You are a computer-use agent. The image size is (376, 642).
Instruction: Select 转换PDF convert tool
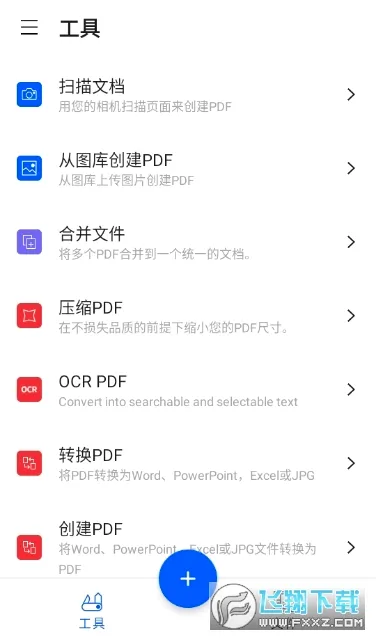188,463
